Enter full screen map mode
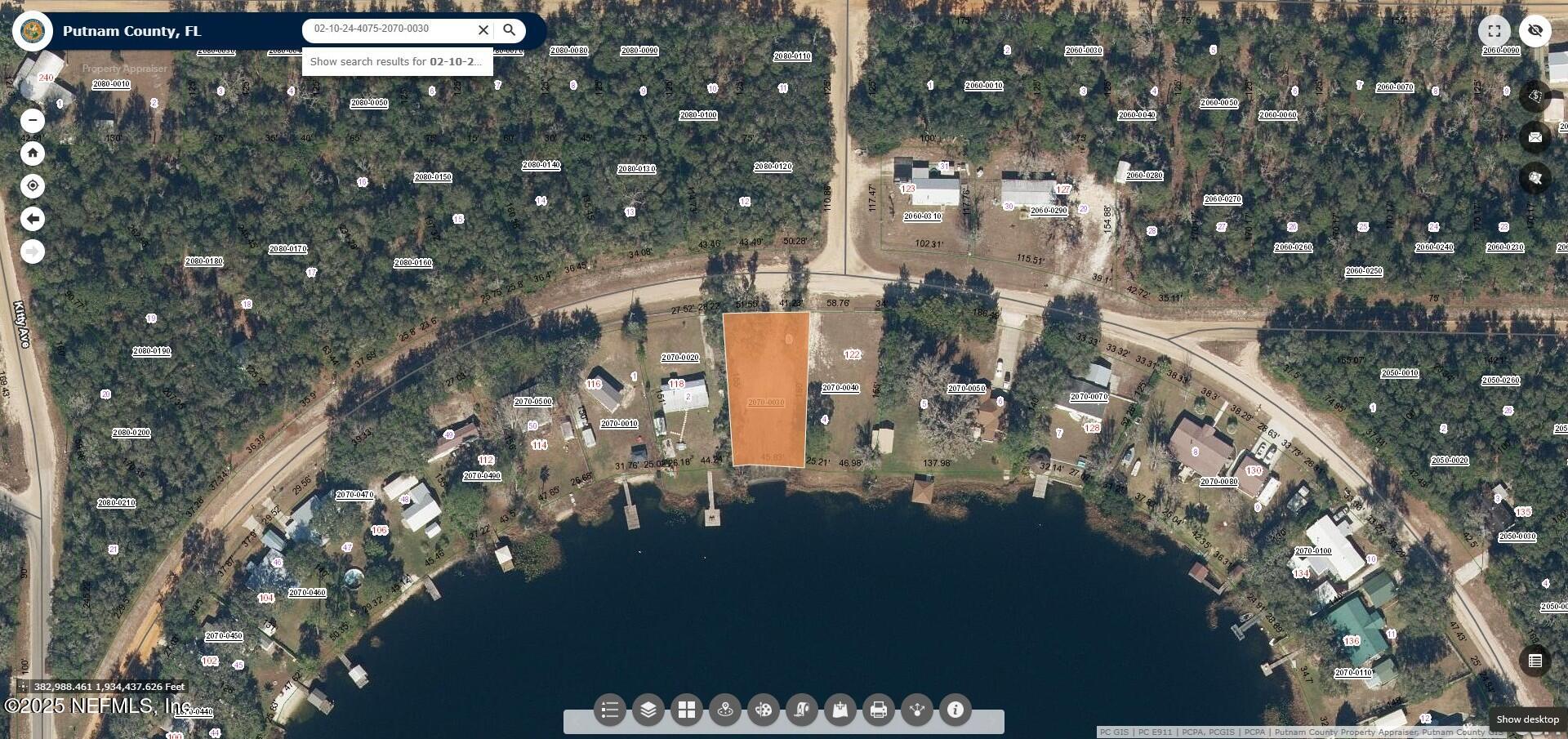Viewport: 1568px width, 739px height. pos(1494,31)
